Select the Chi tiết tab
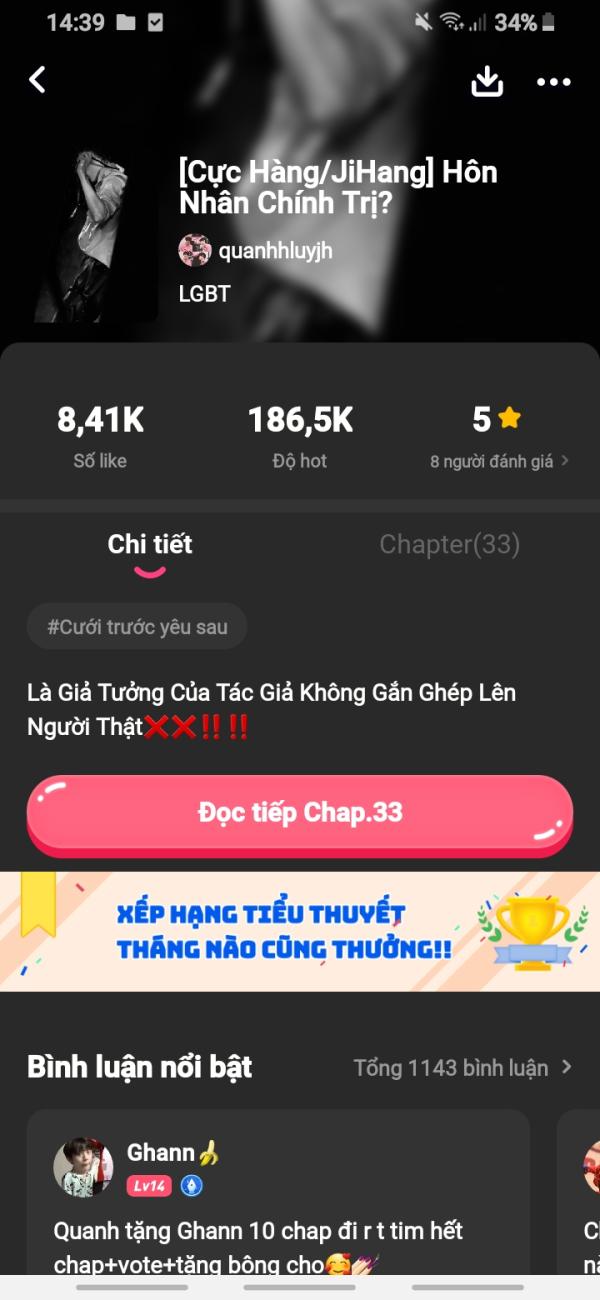The height and width of the screenshot is (1300, 600). point(150,545)
